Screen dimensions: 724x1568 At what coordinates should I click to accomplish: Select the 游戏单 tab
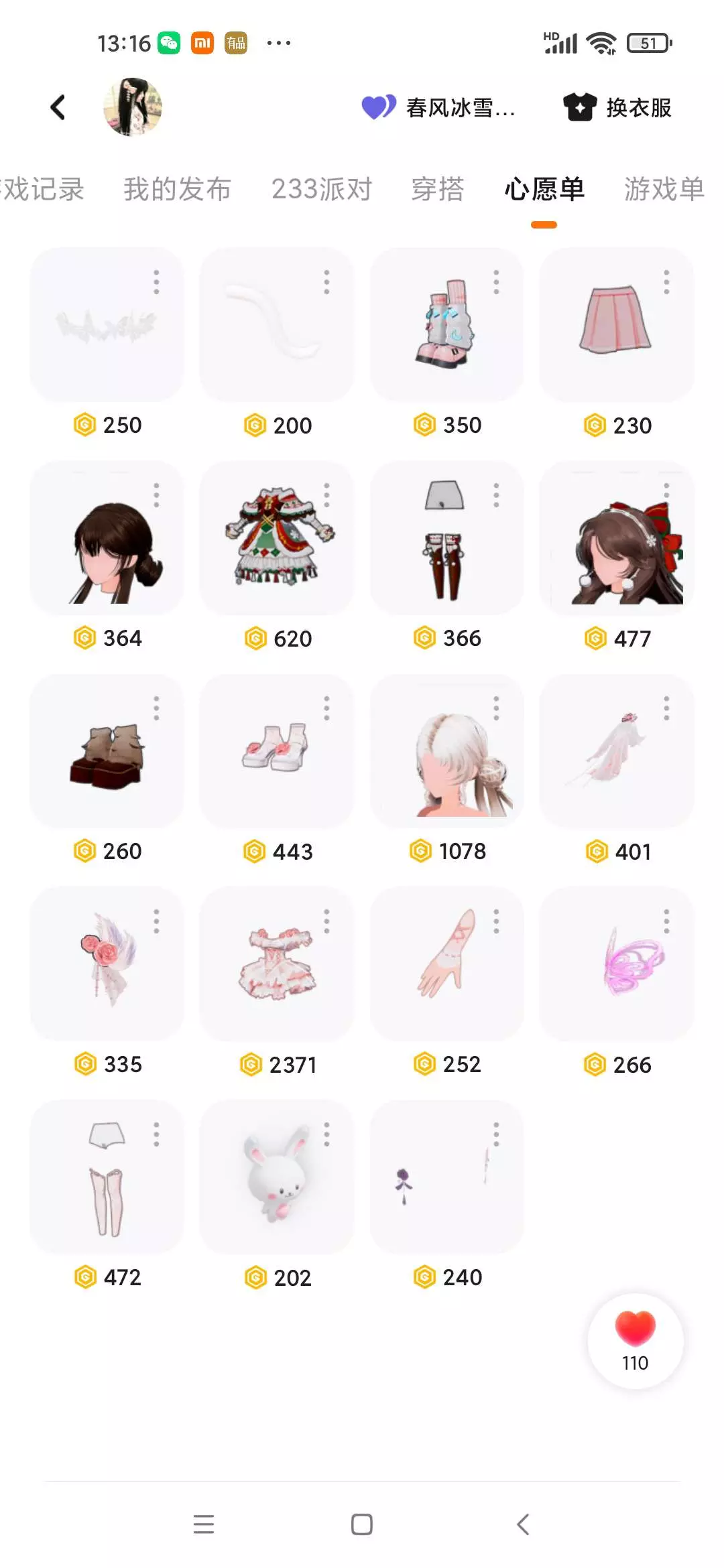pyautogui.click(x=664, y=189)
